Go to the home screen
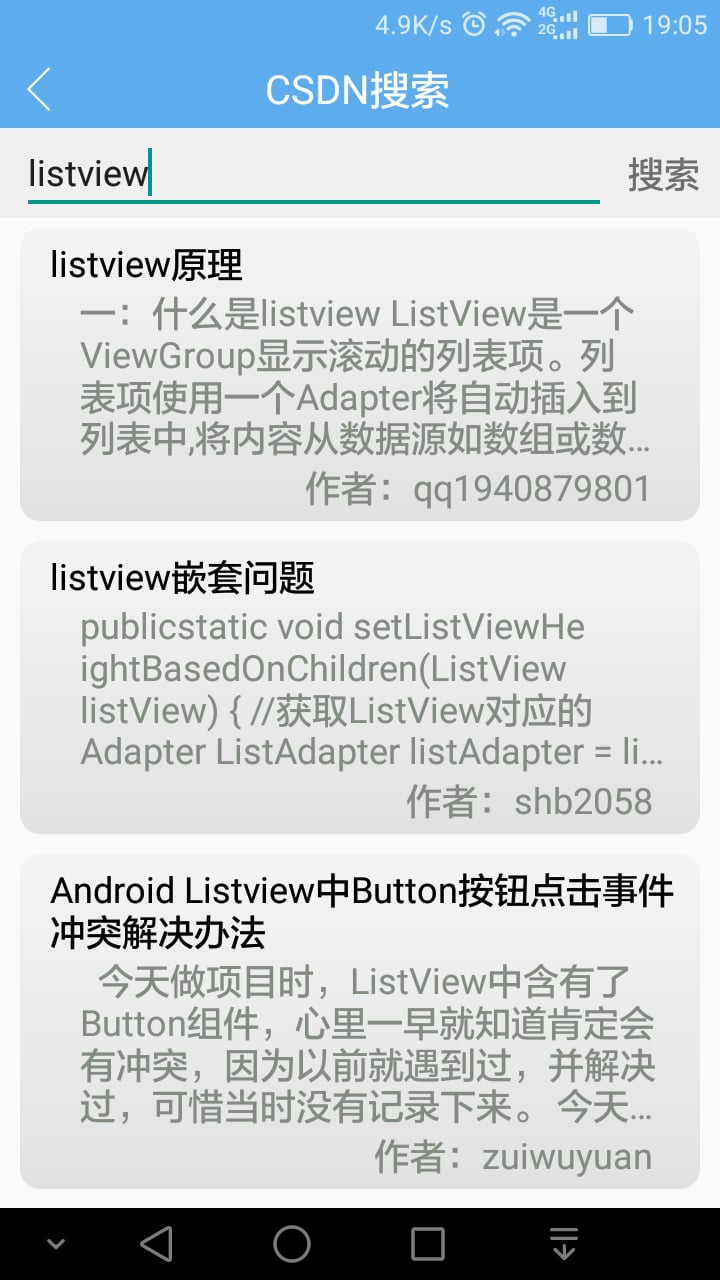 coord(292,1244)
